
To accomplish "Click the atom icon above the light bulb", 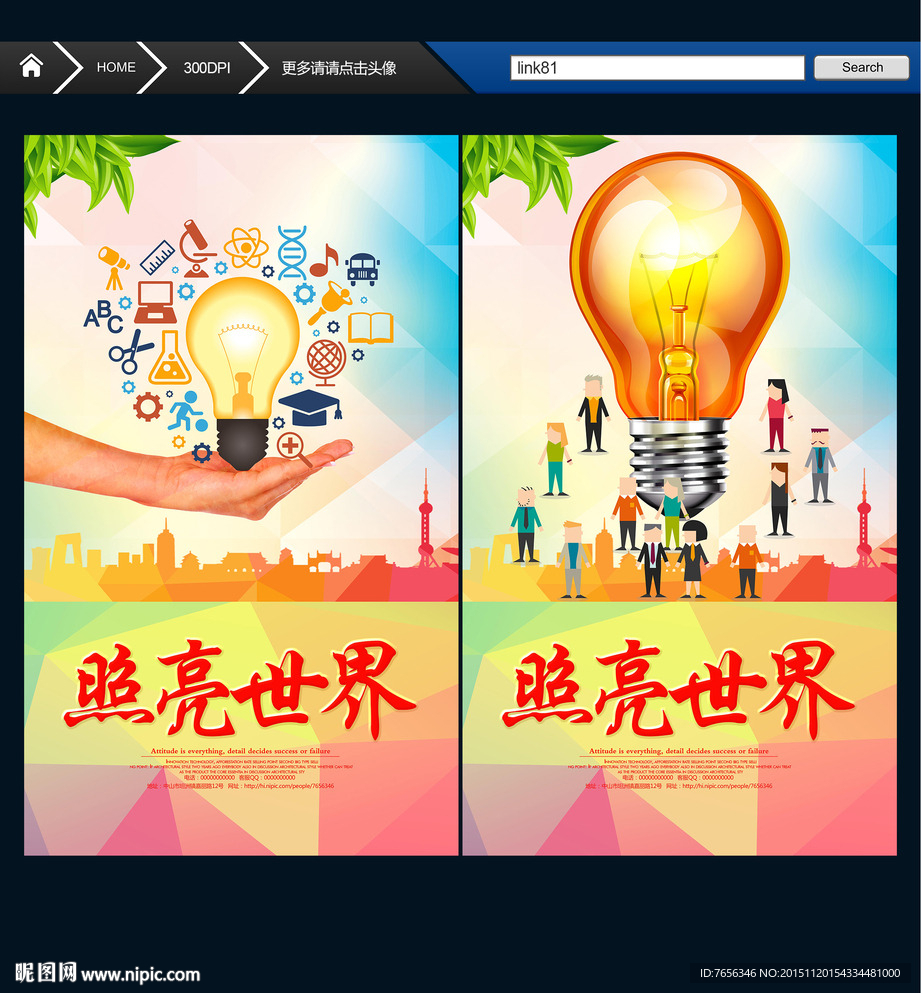I will point(246,246).
